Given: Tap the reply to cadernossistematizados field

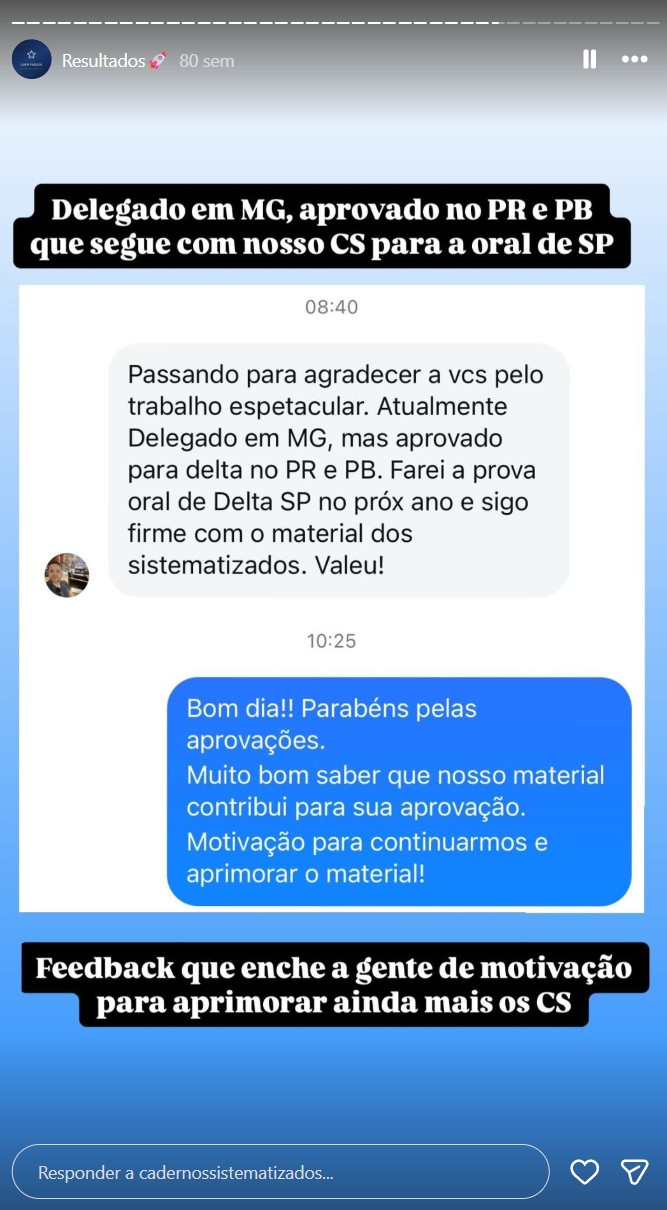Looking at the screenshot, I should [280, 1172].
